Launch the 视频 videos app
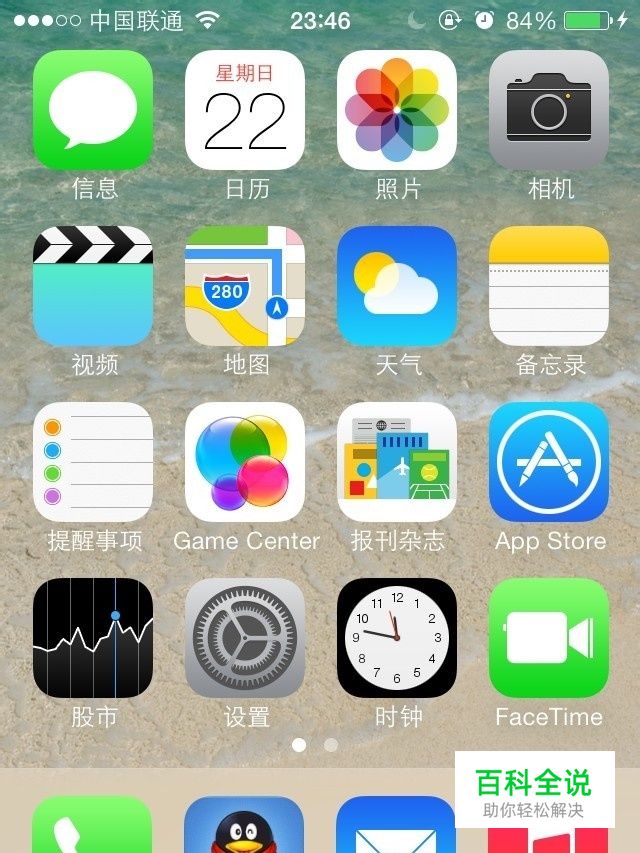 [93, 286]
